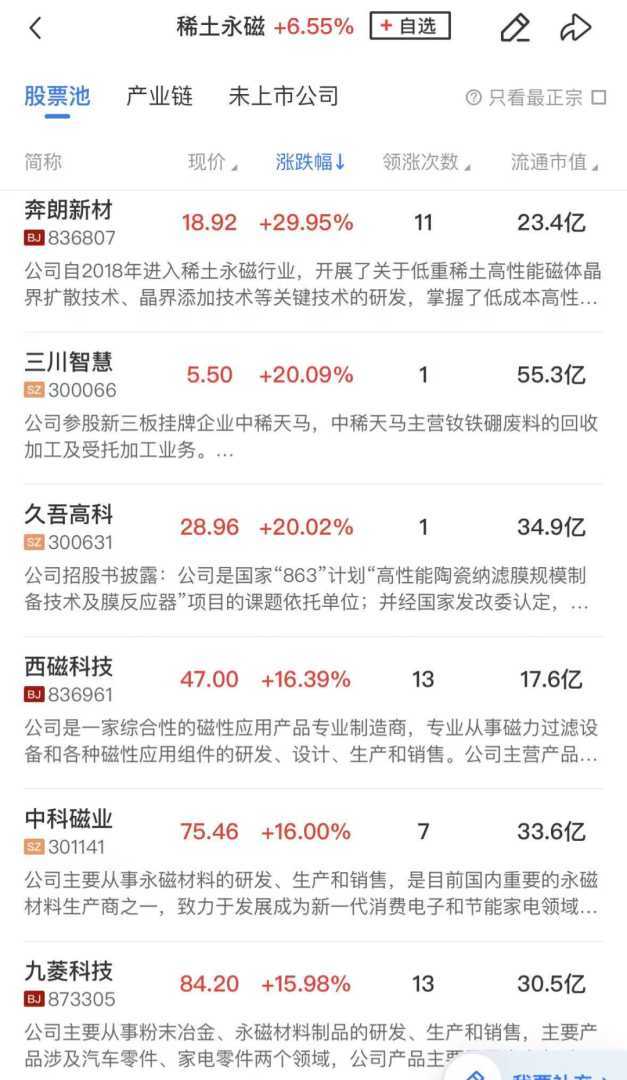Sort stocks by 领涨次数

426,162
